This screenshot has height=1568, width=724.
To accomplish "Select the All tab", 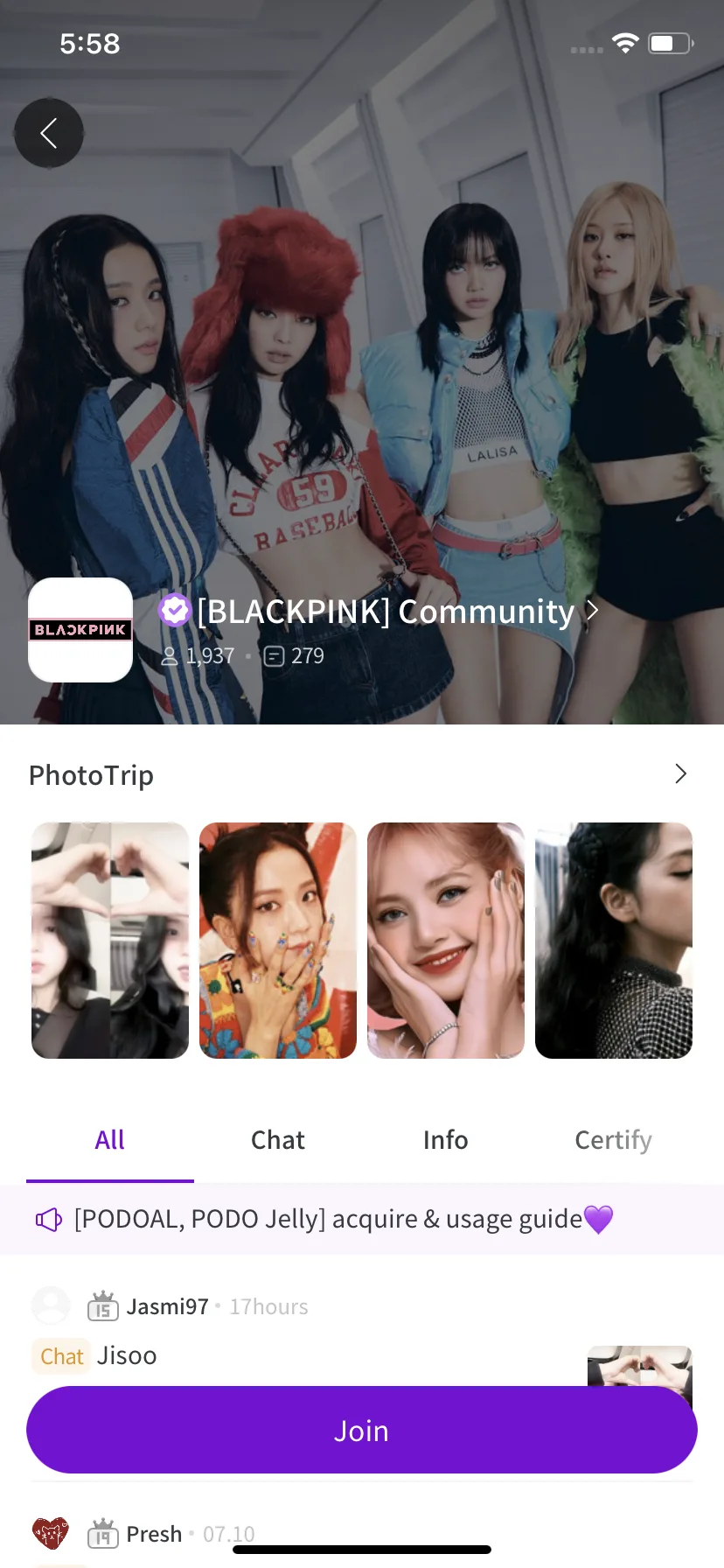I will click(110, 1139).
